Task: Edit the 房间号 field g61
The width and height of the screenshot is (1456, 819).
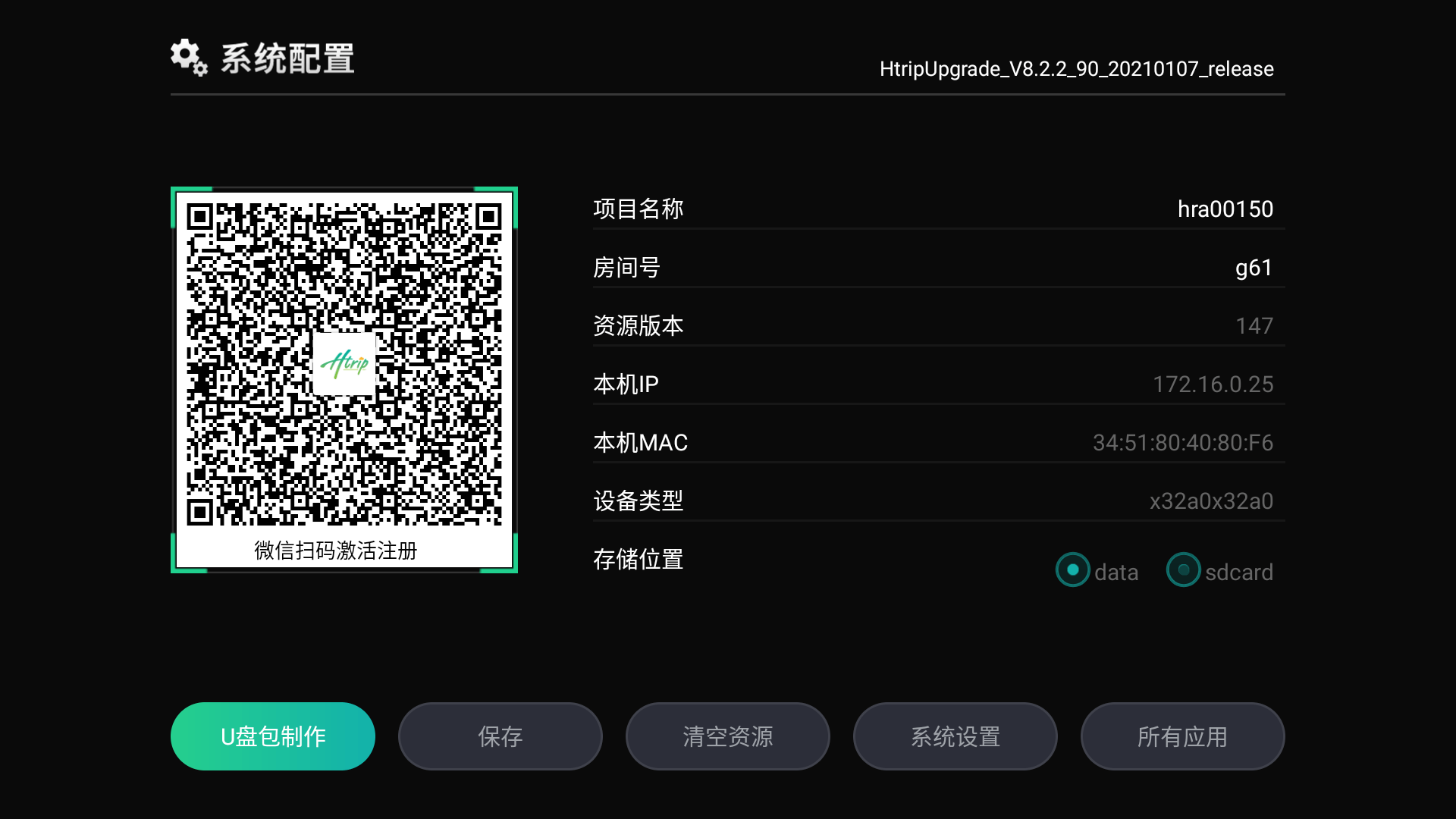Action: pos(1254,268)
